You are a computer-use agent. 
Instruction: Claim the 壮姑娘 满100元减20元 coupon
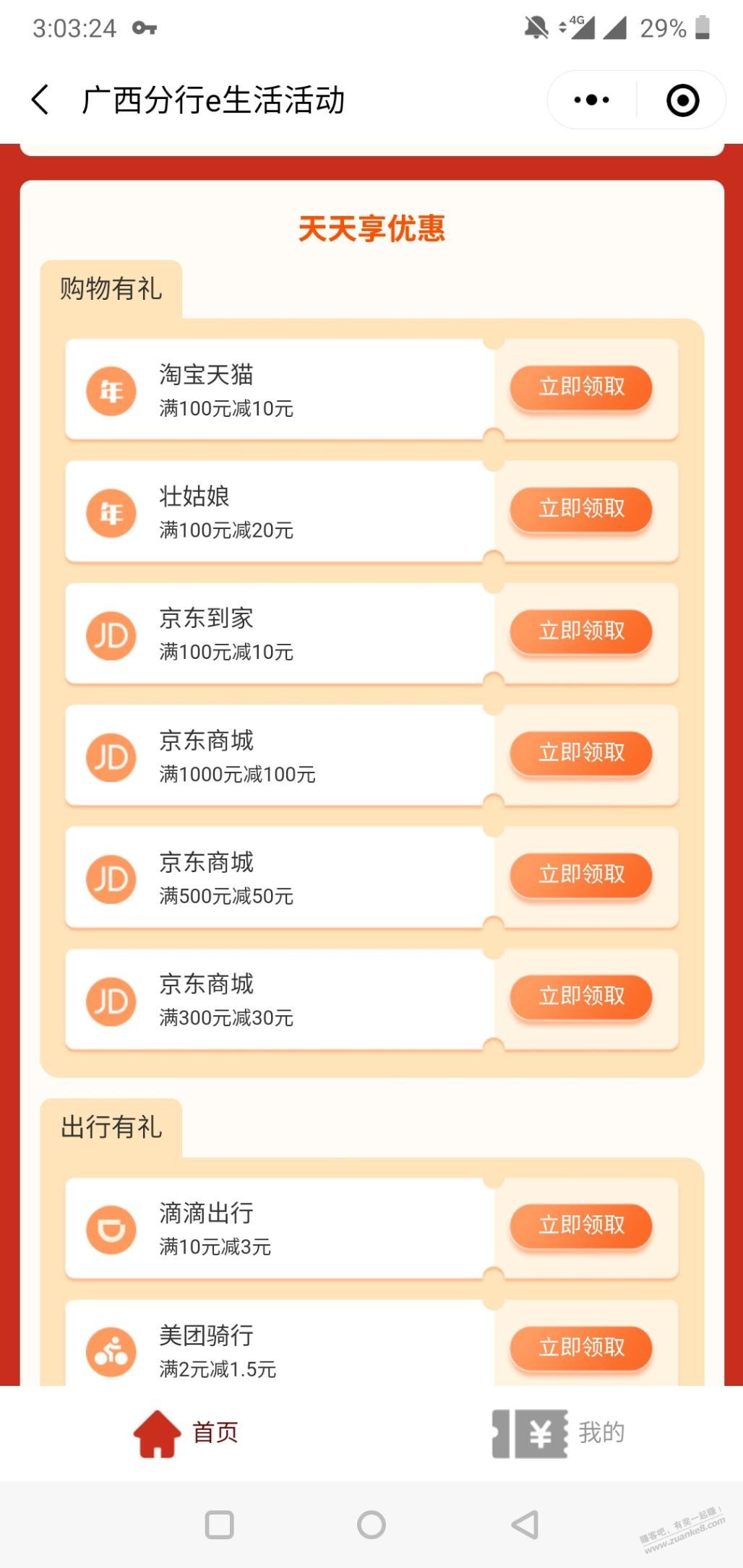pos(581,509)
